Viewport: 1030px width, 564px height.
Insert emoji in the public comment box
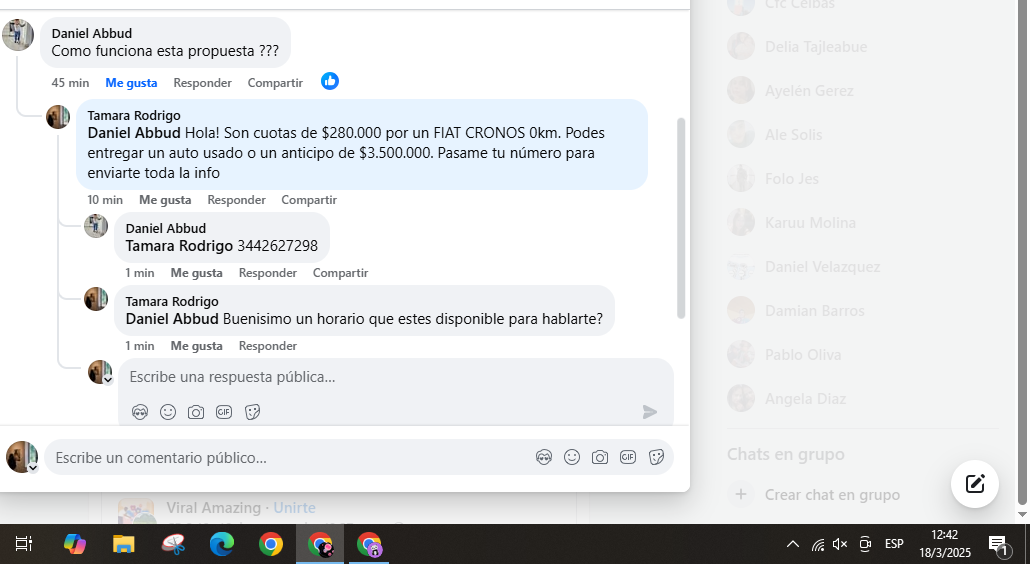click(x=572, y=457)
